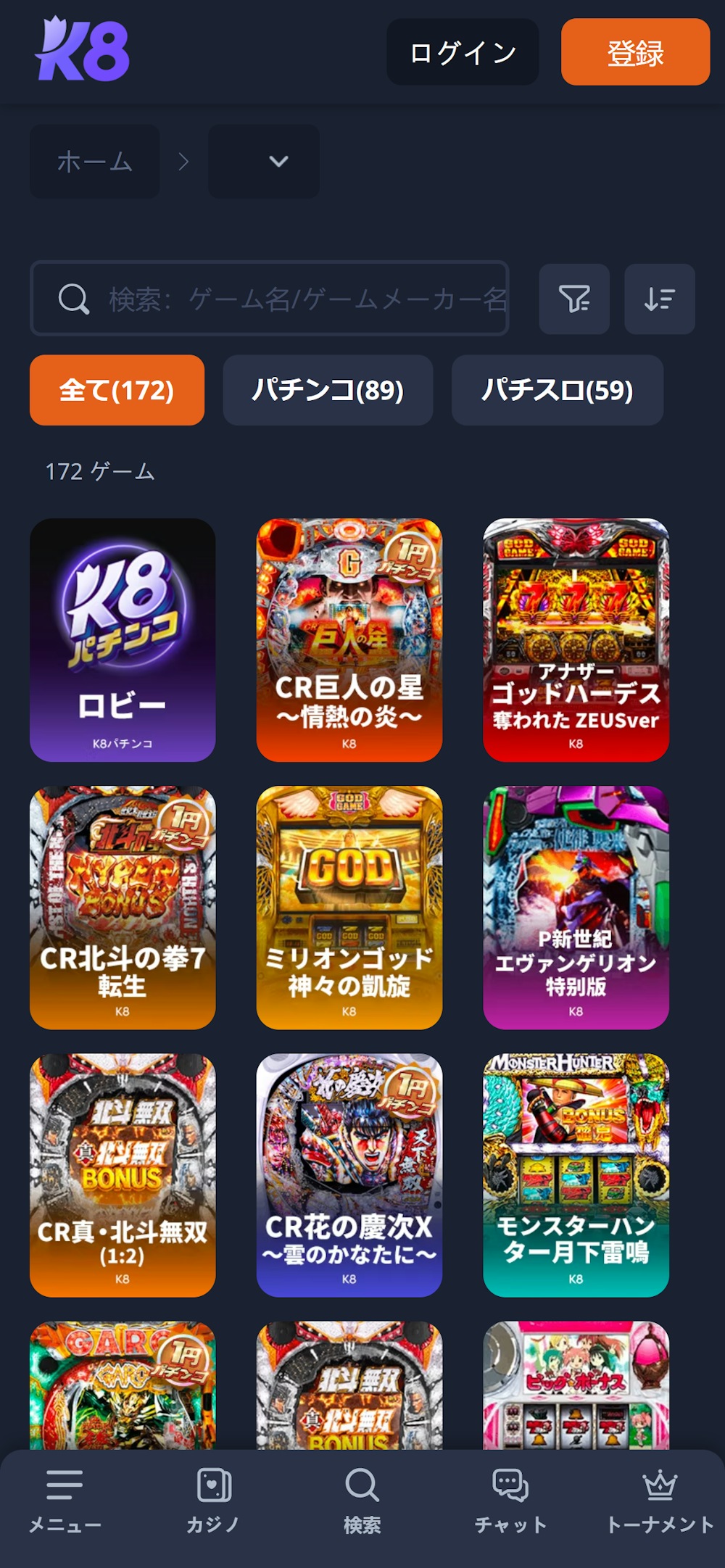The image size is (725, 1568).
Task: Launch the ミリオンゴッド 神々の凱旋 game thumbnail
Action: point(350,904)
